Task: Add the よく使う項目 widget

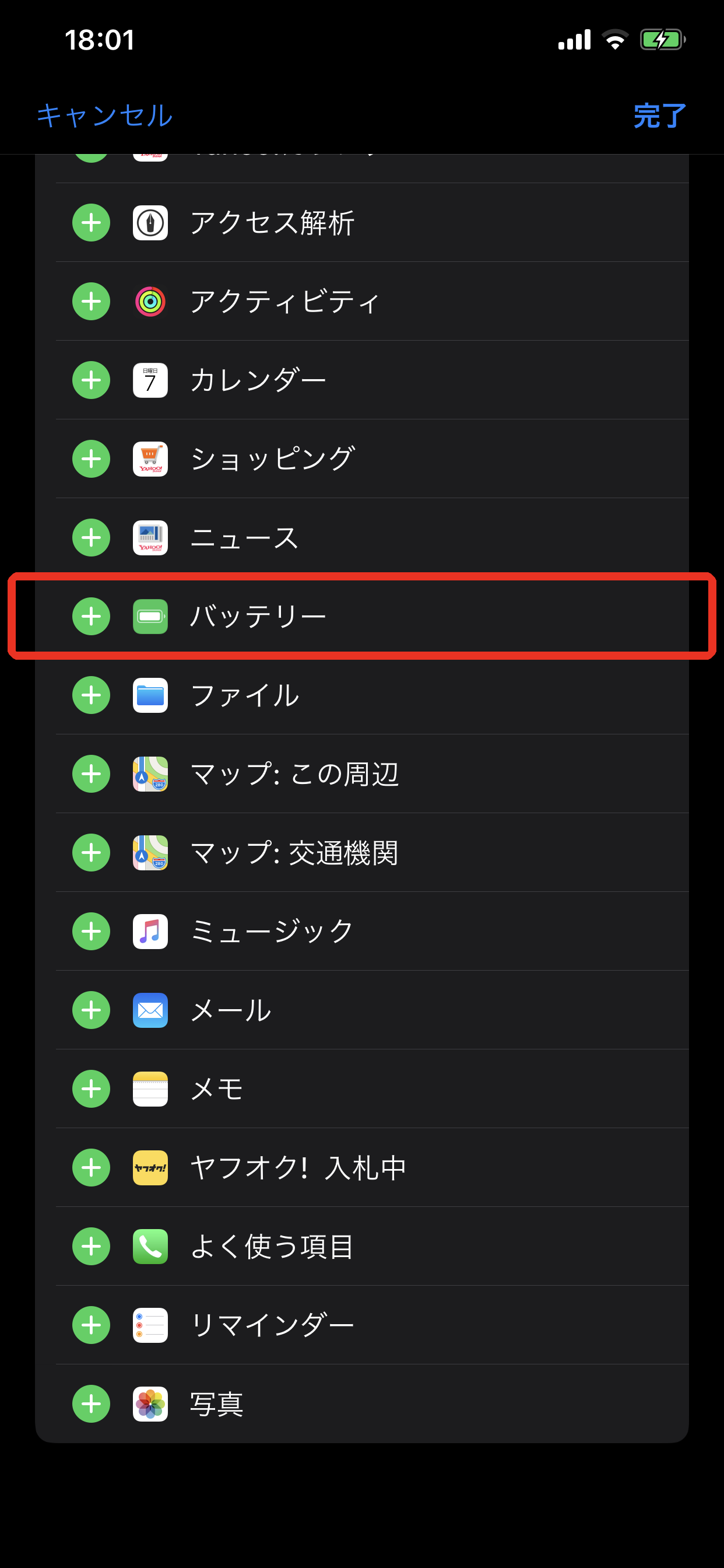Action: tap(92, 1247)
